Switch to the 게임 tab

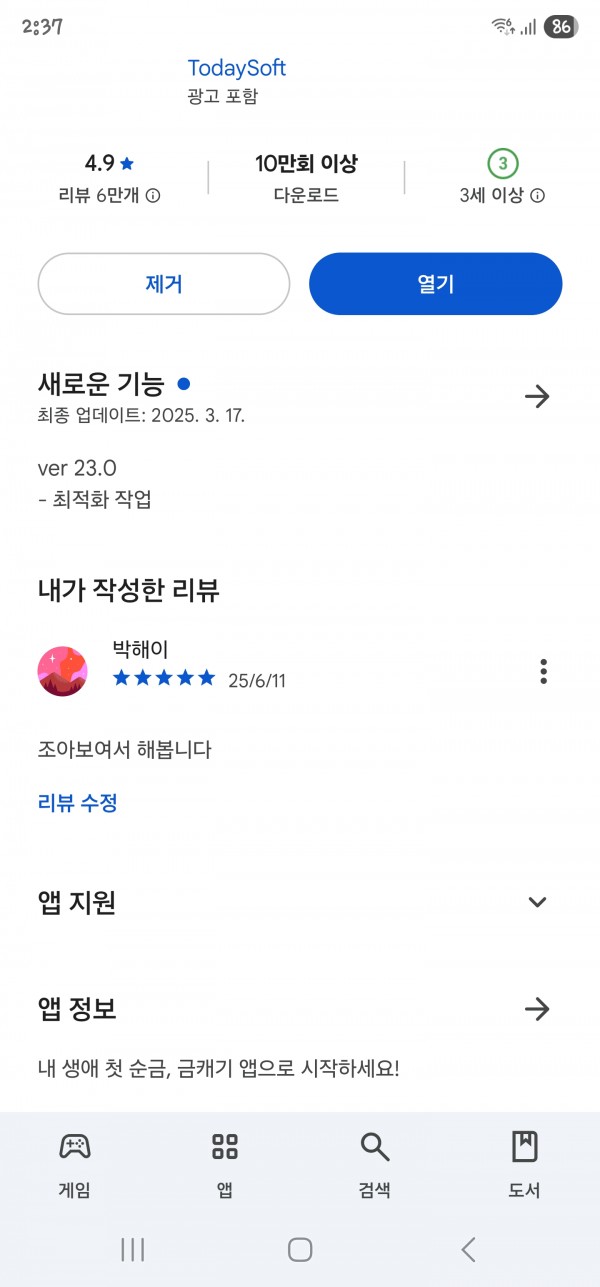[x=75, y=1164]
